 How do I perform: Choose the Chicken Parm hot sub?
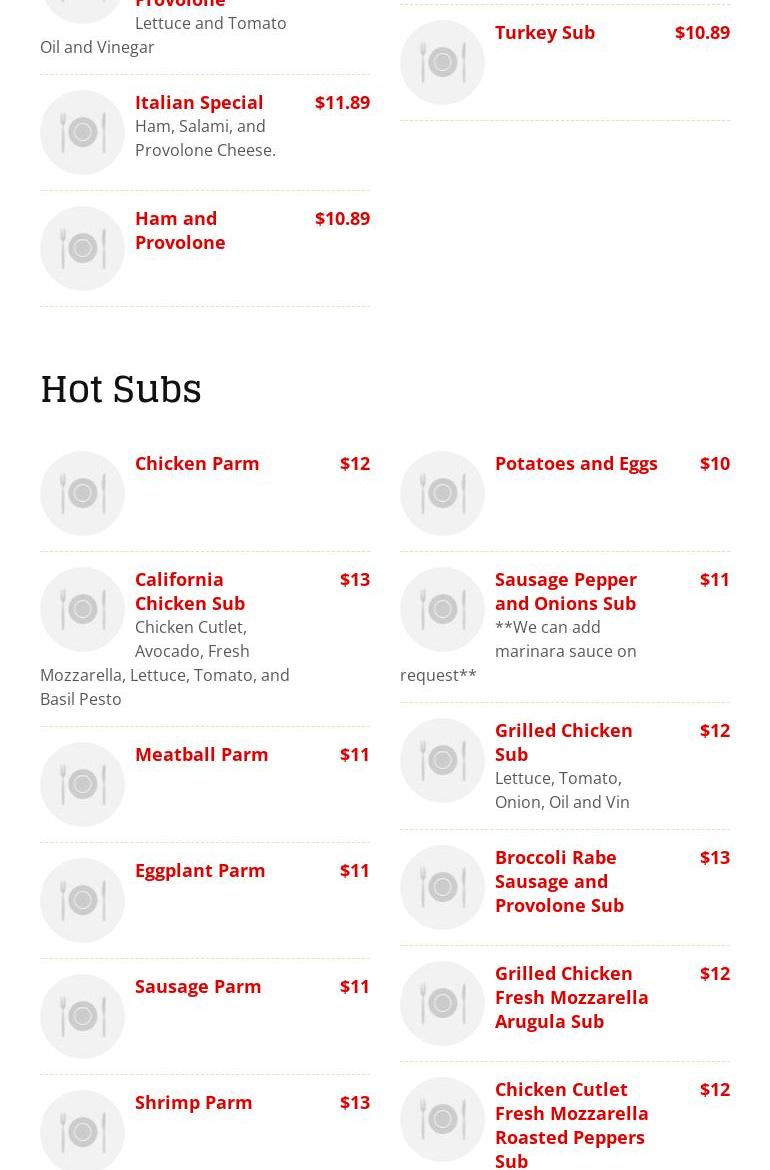pyautogui.click(x=197, y=463)
